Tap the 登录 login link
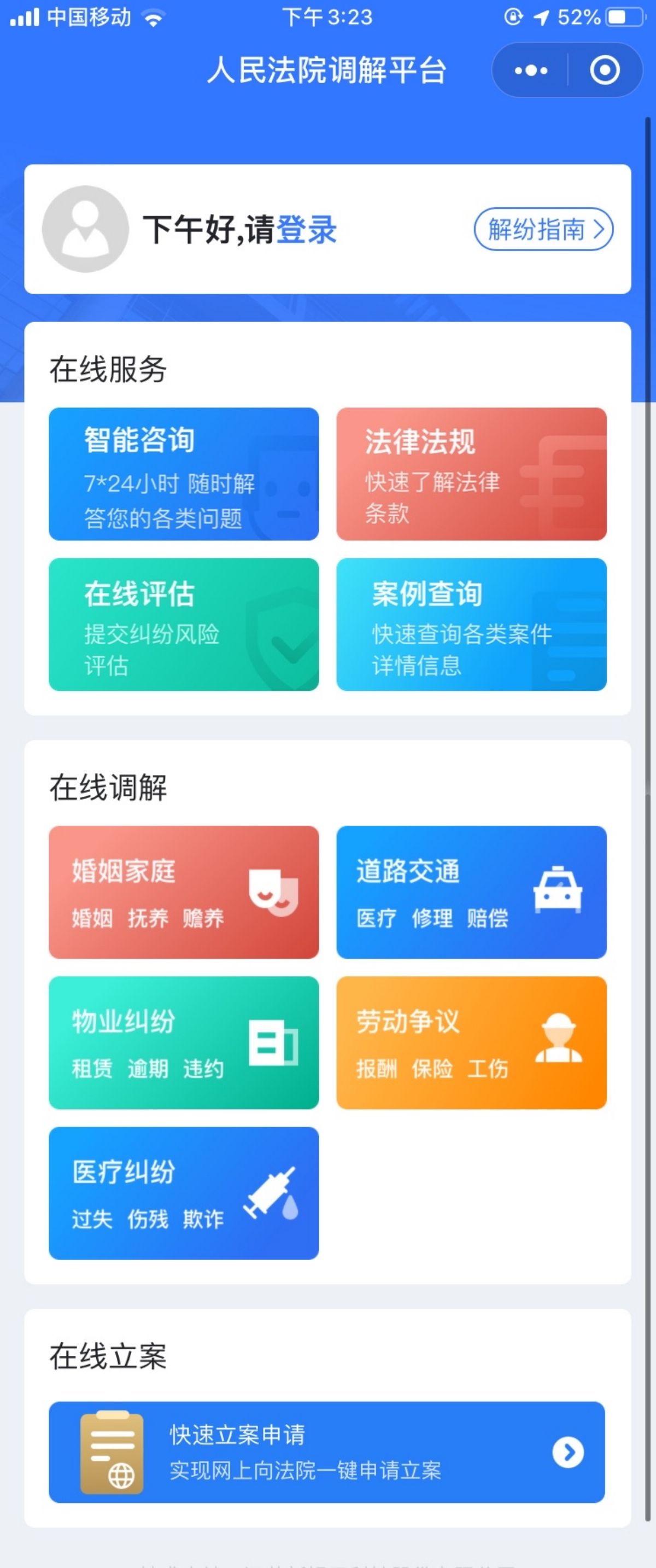The width and height of the screenshot is (656, 1568). point(306,230)
